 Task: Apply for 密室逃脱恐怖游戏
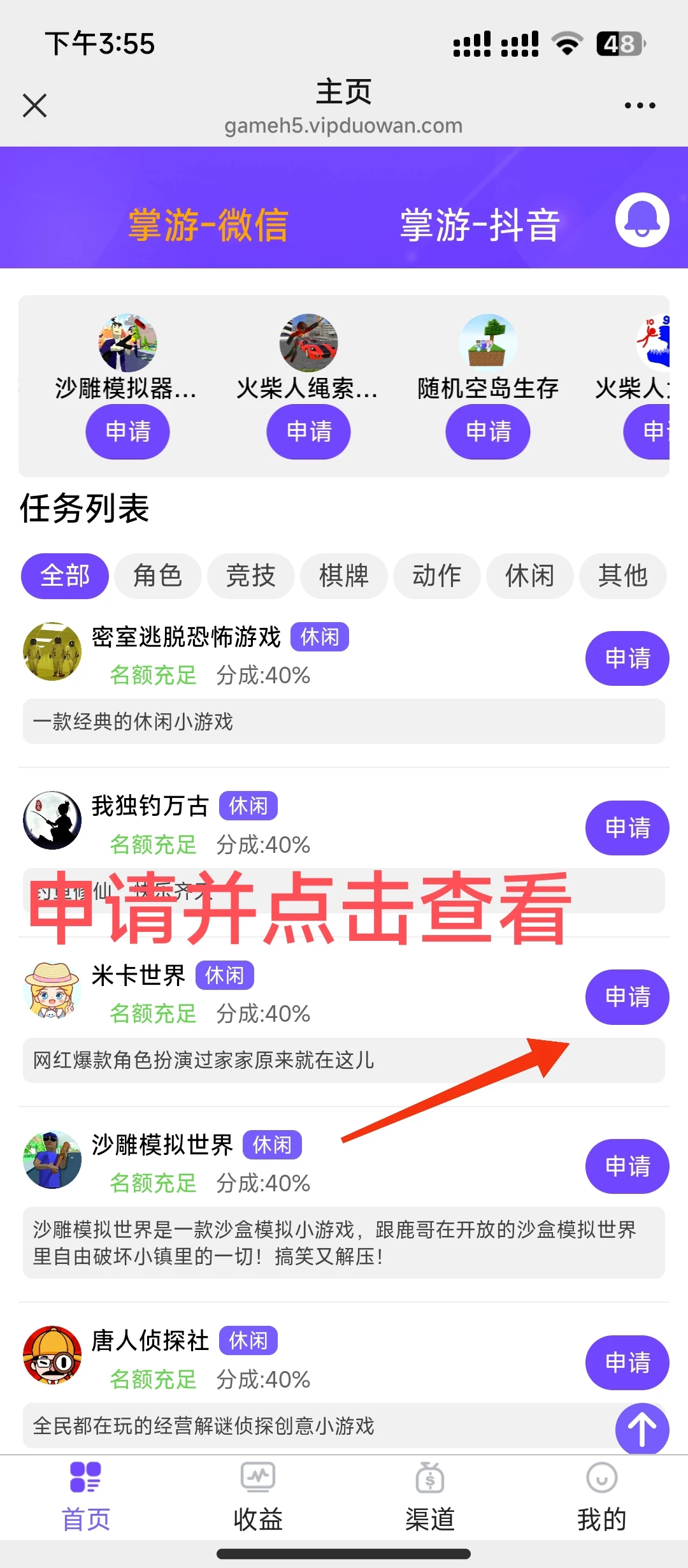click(627, 658)
